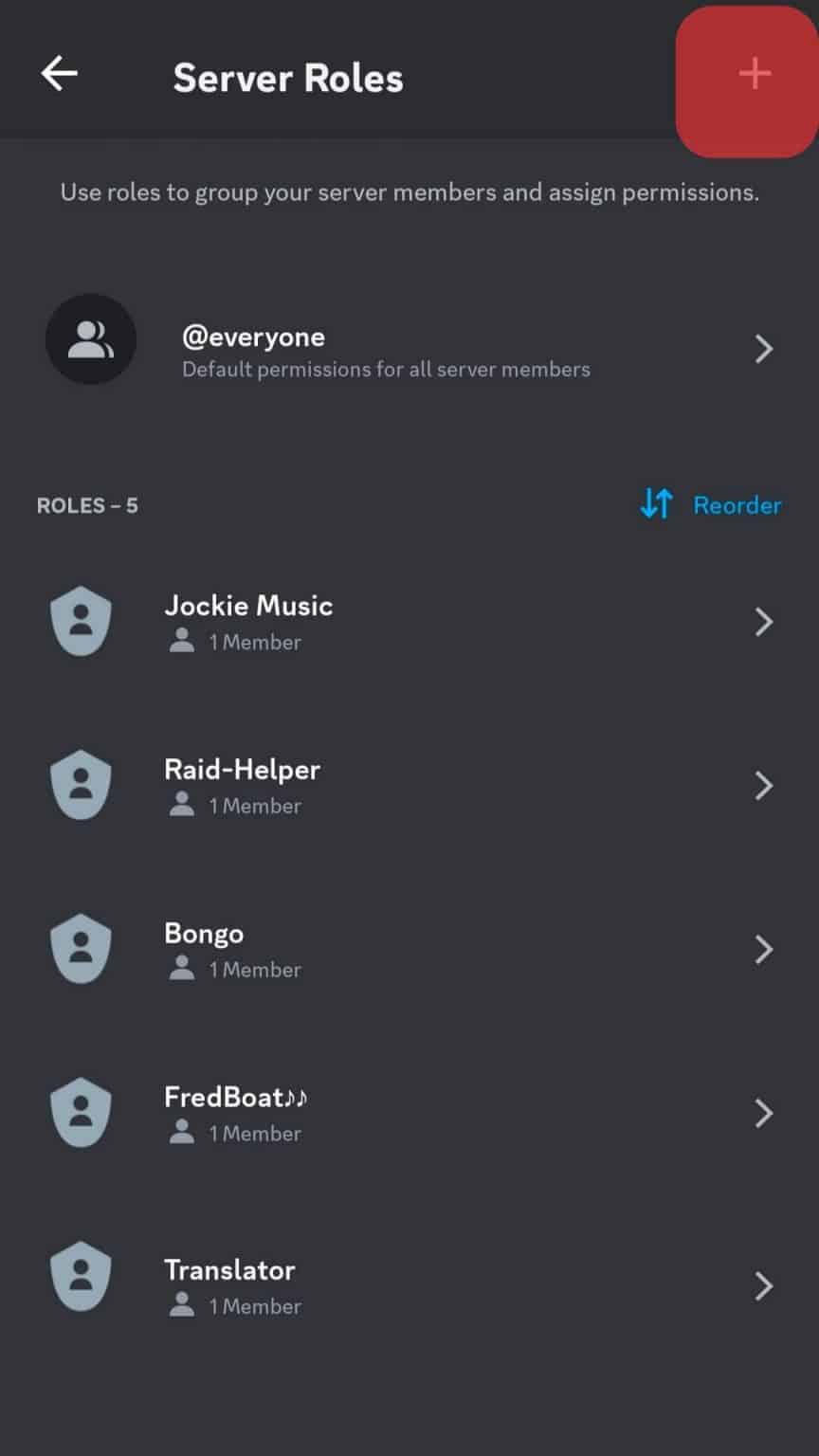This screenshot has height=1456, width=819.
Task: Select the @everyone avatar icon
Action: pos(91,338)
